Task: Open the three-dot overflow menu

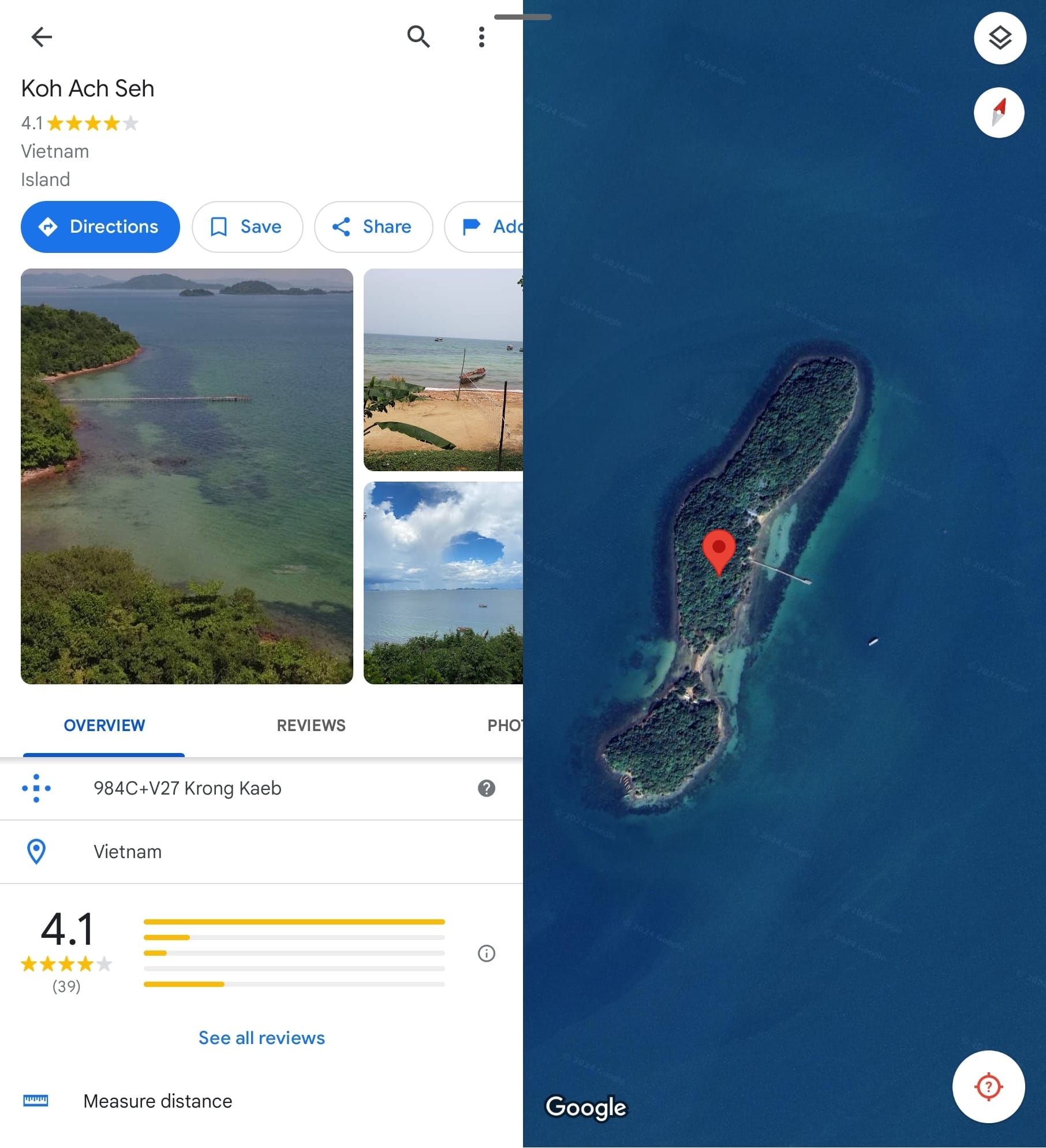Action: (x=481, y=37)
